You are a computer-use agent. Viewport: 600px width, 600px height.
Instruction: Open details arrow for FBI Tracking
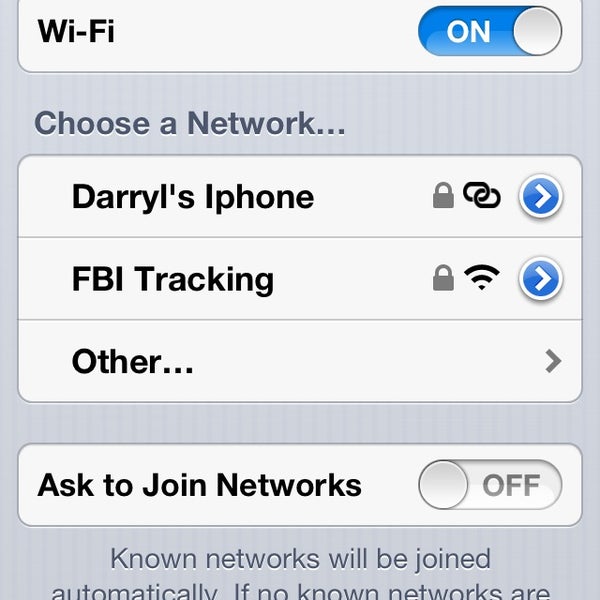[540, 280]
